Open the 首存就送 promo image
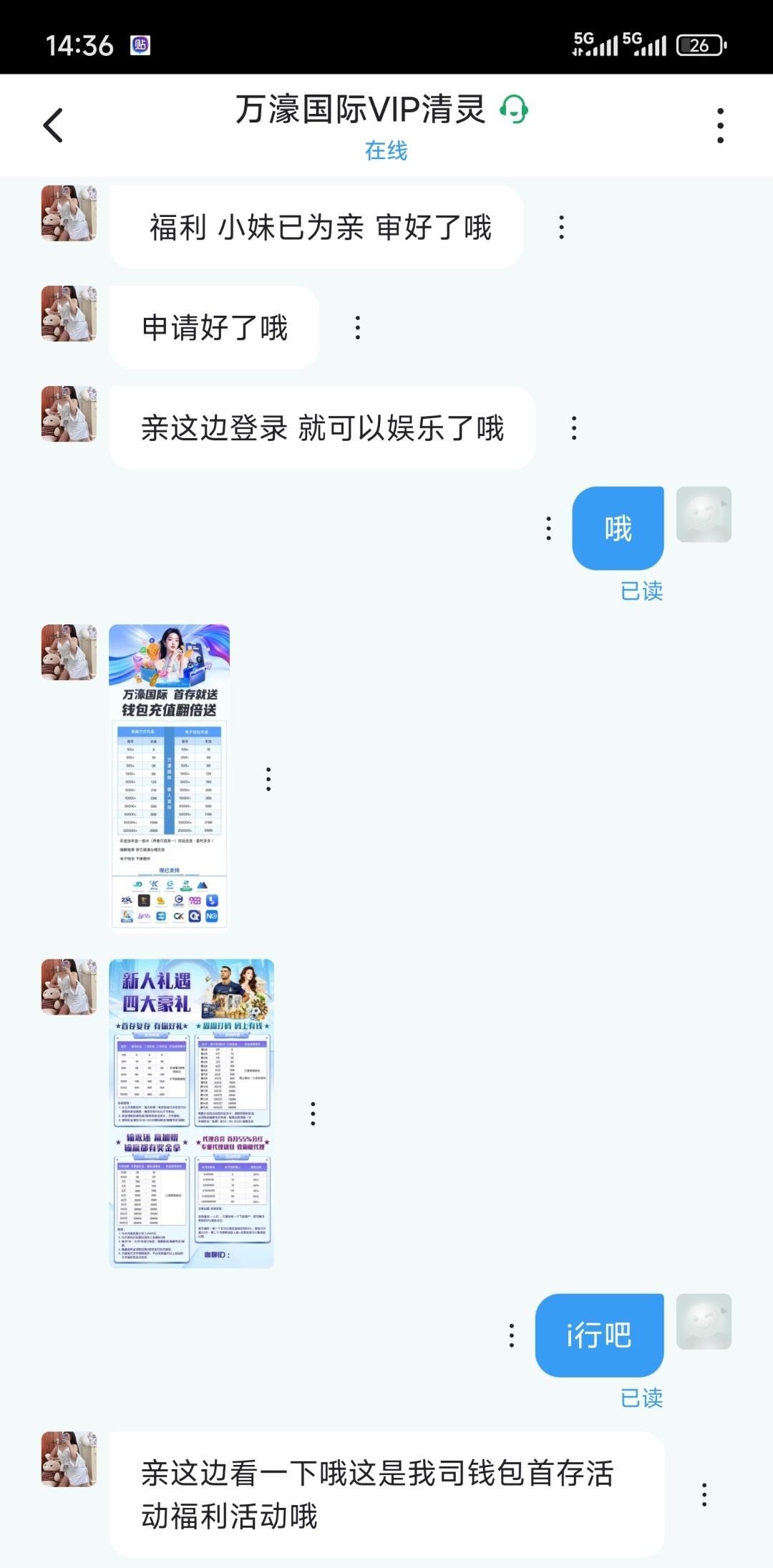The height and width of the screenshot is (1568, 773). point(170,778)
